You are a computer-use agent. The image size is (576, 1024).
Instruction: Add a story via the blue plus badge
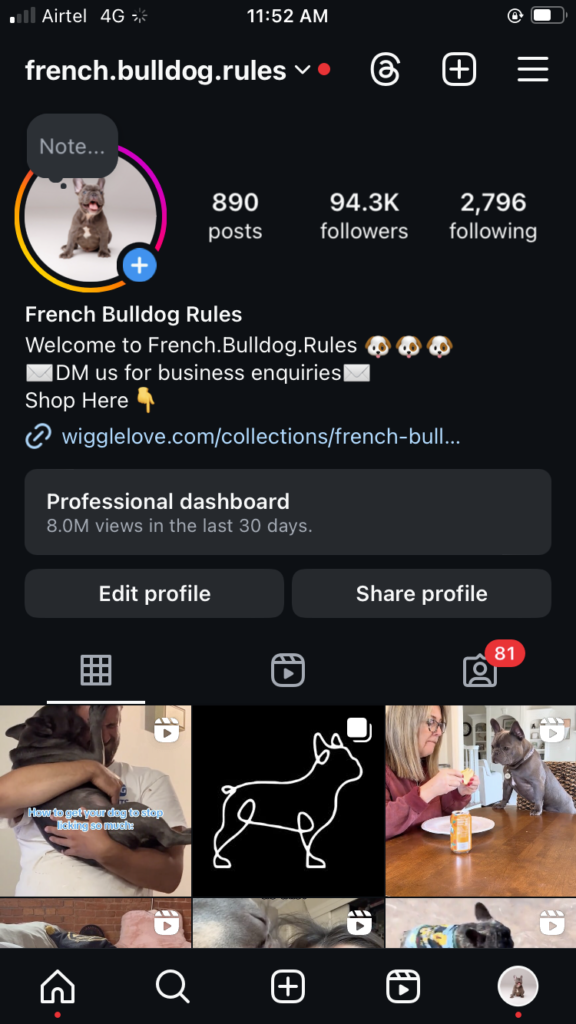coord(140,265)
